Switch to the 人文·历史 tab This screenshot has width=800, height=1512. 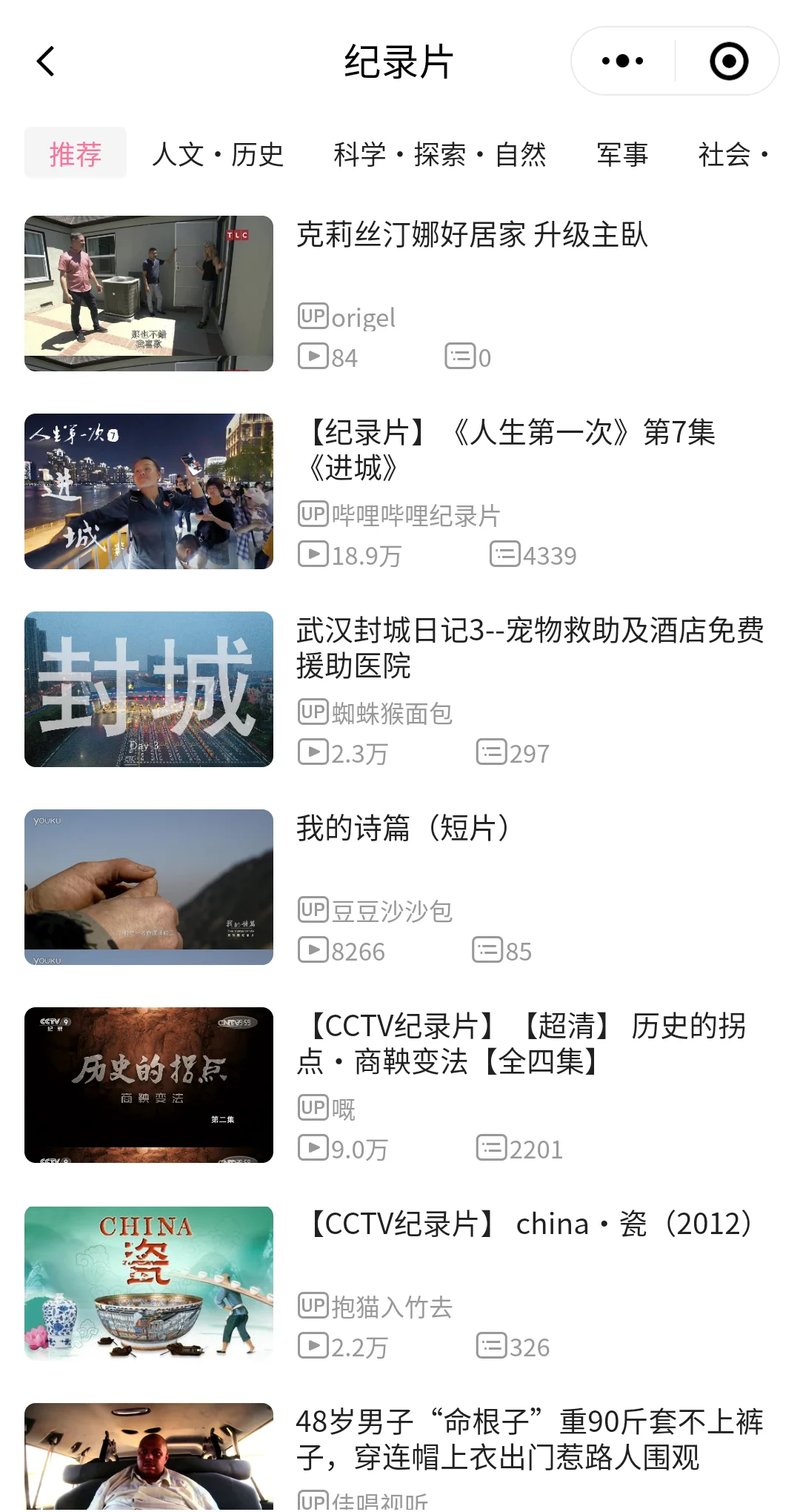pyautogui.click(x=218, y=154)
